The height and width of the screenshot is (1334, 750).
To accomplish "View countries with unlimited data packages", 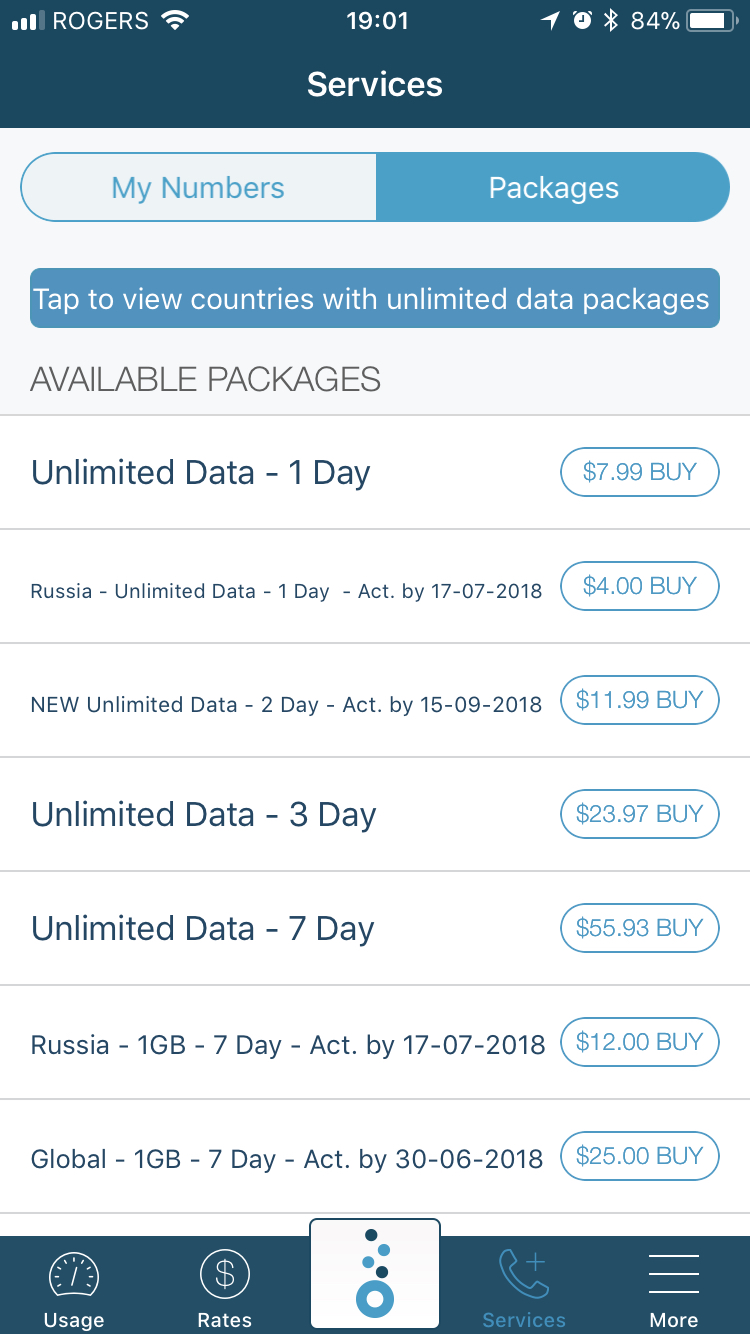I will [375, 298].
